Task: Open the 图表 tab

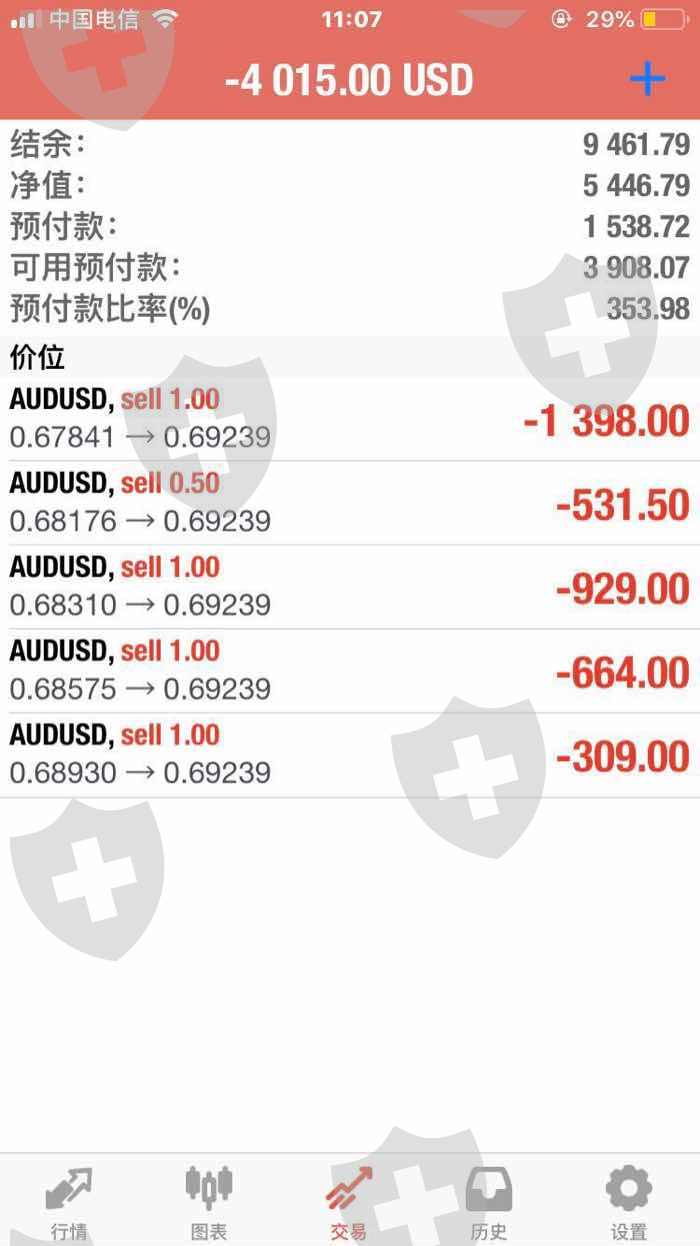Action: (209, 1201)
